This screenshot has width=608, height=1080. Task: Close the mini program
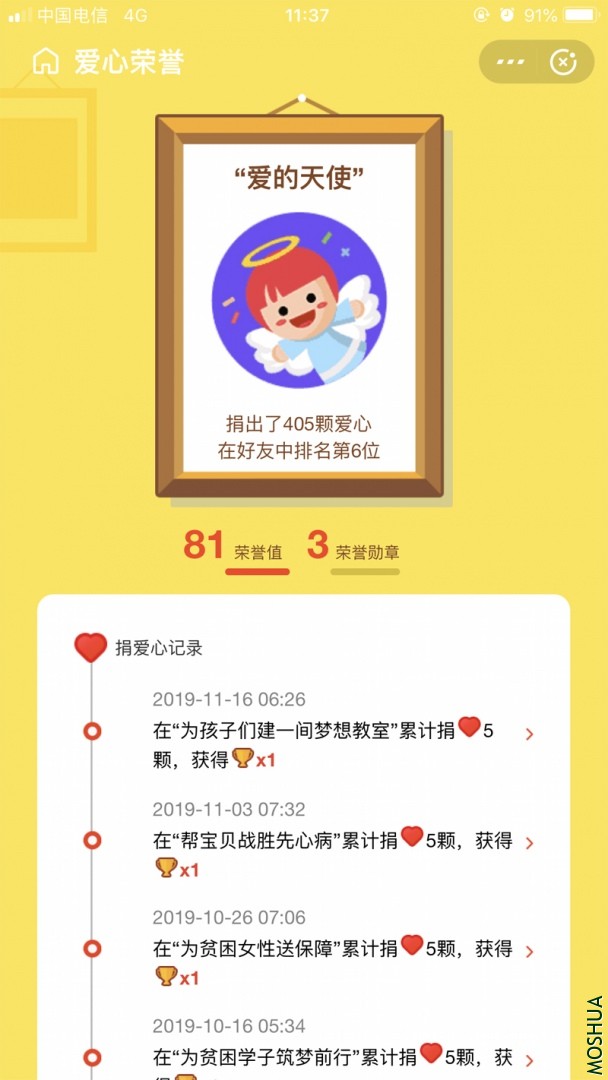point(564,62)
